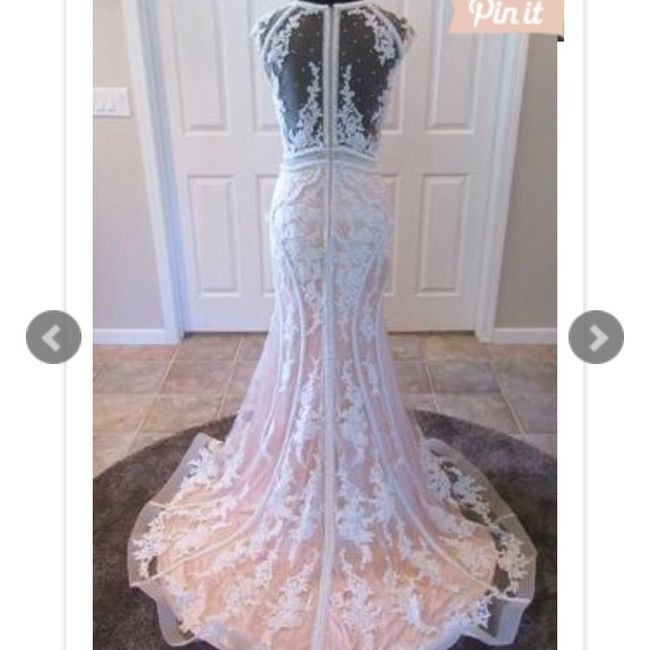Save the dress with Pin it

tap(506, 15)
